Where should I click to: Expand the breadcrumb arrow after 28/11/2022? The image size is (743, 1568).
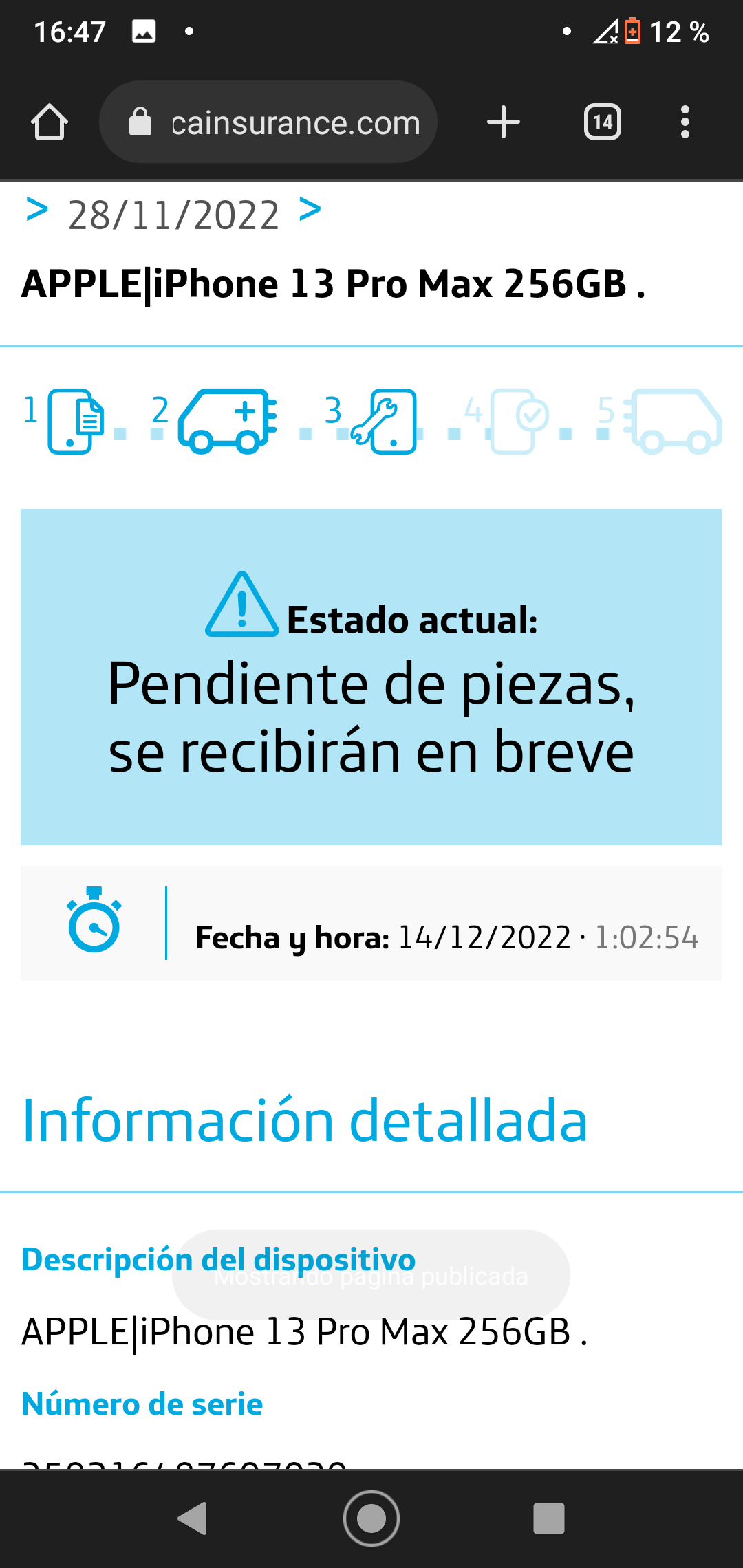pos(311,212)
